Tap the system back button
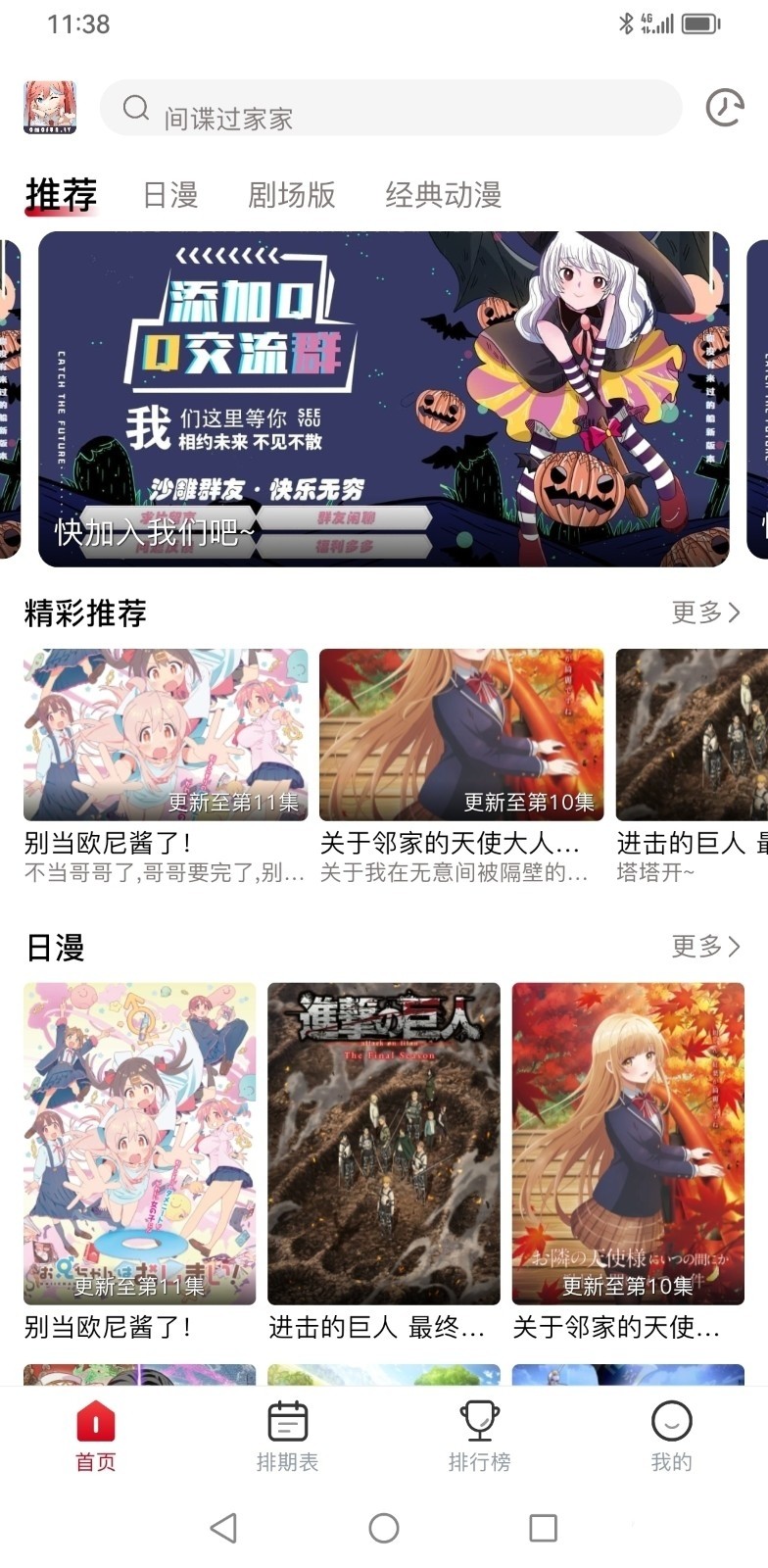 223,1527
